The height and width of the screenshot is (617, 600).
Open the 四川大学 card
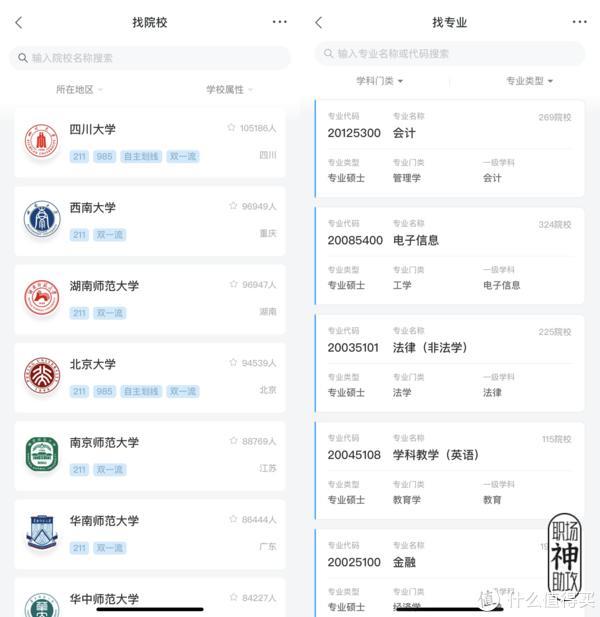pyautogui.click(x=150, y=142)
